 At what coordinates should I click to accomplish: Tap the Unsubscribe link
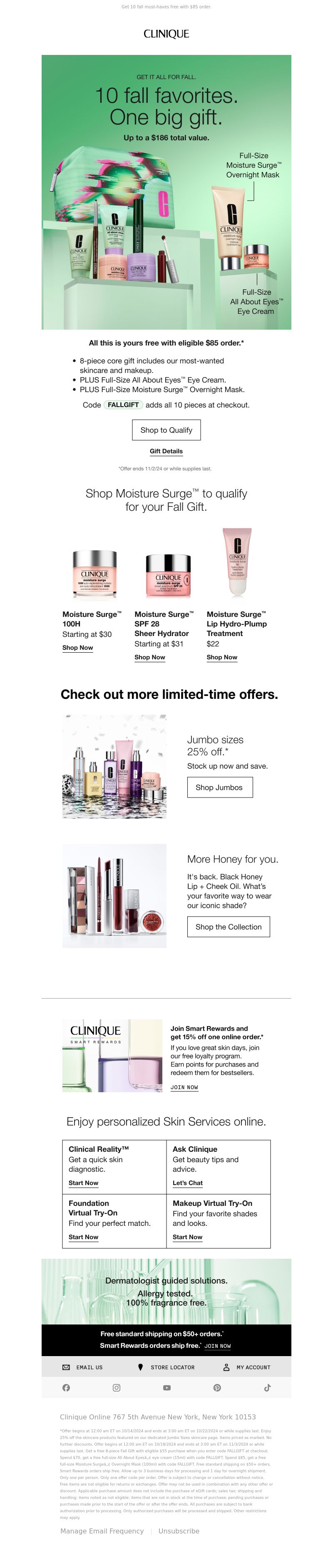click(x=179, y=1531)
